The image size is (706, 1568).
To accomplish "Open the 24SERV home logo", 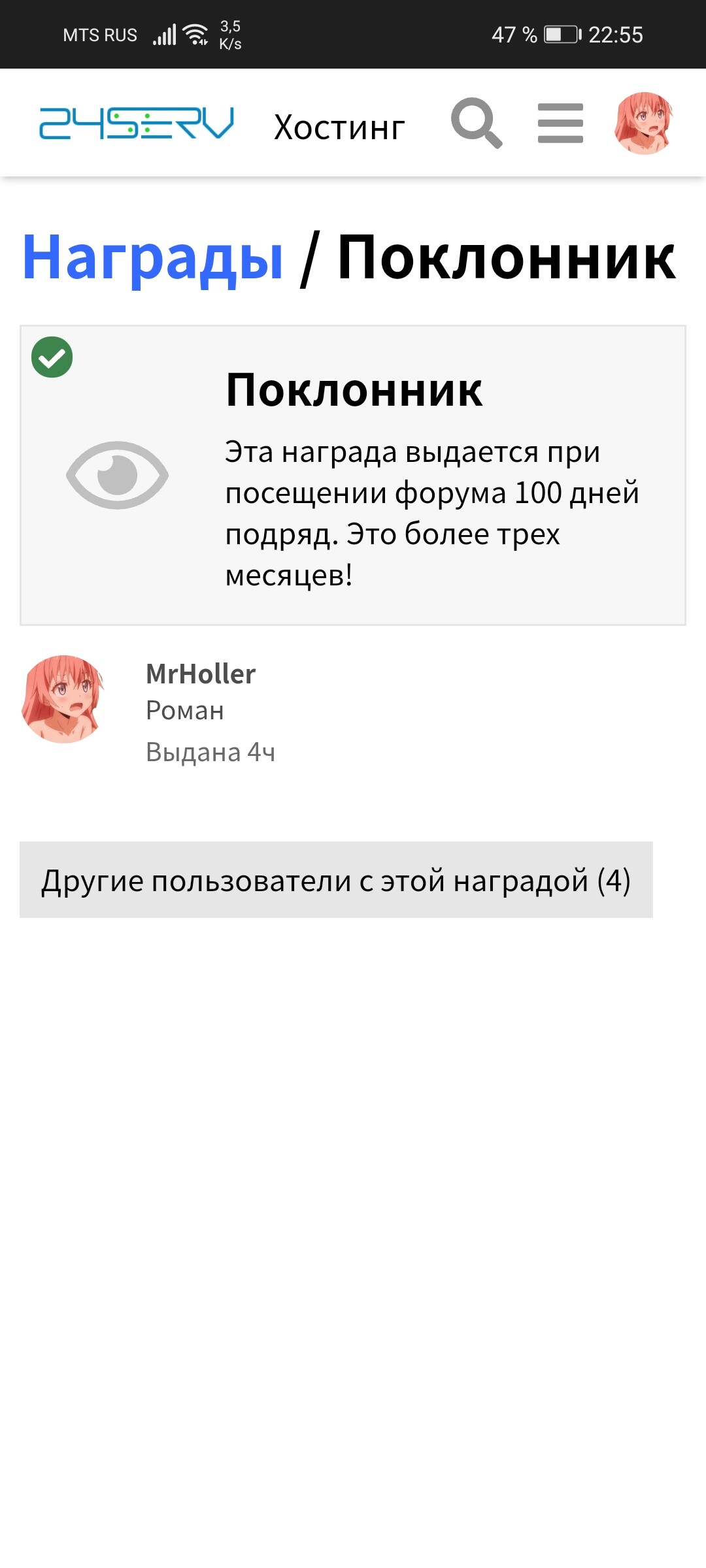I will [x=136, y=123].
